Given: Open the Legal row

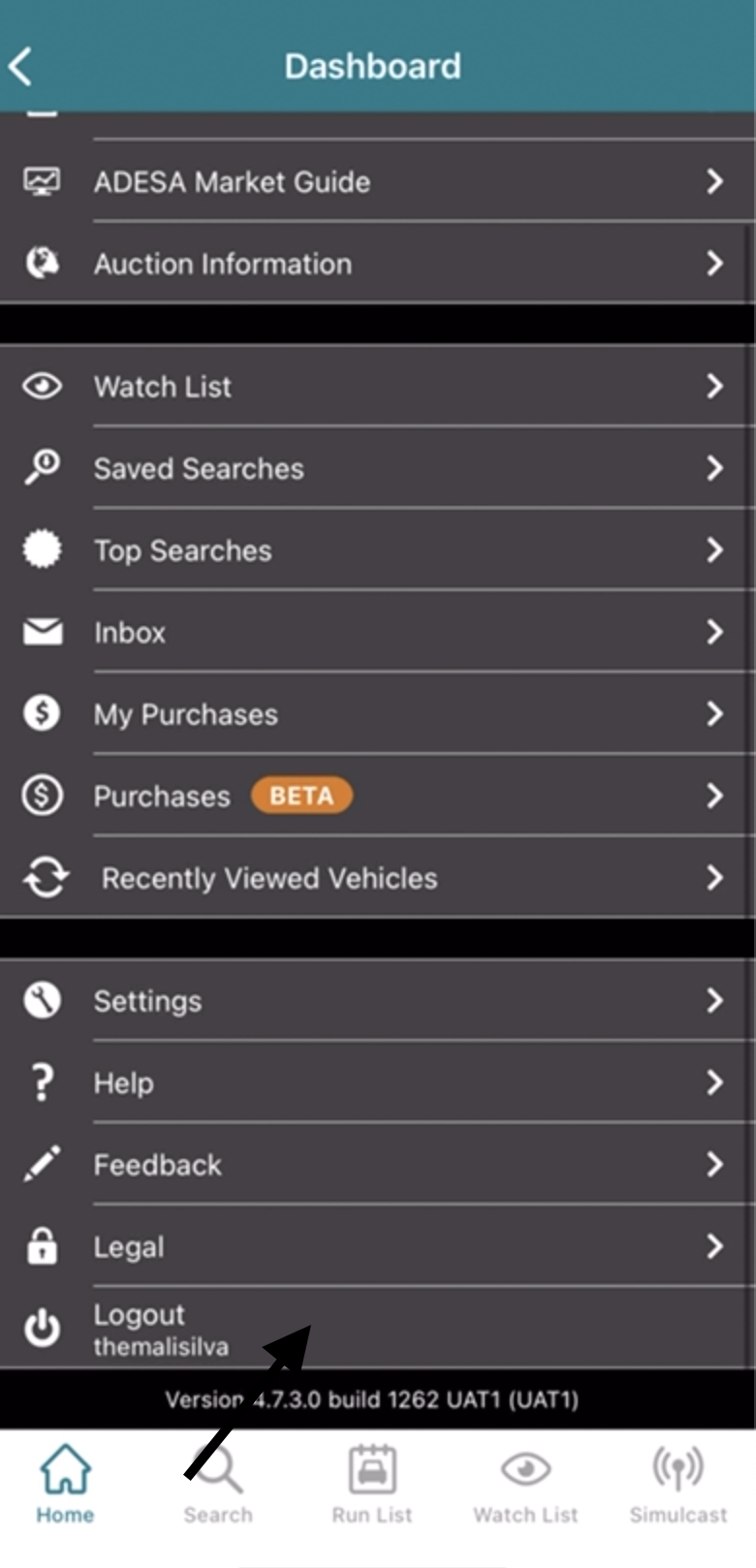Looking at the screenshot, I should (x=378, y=1246).
